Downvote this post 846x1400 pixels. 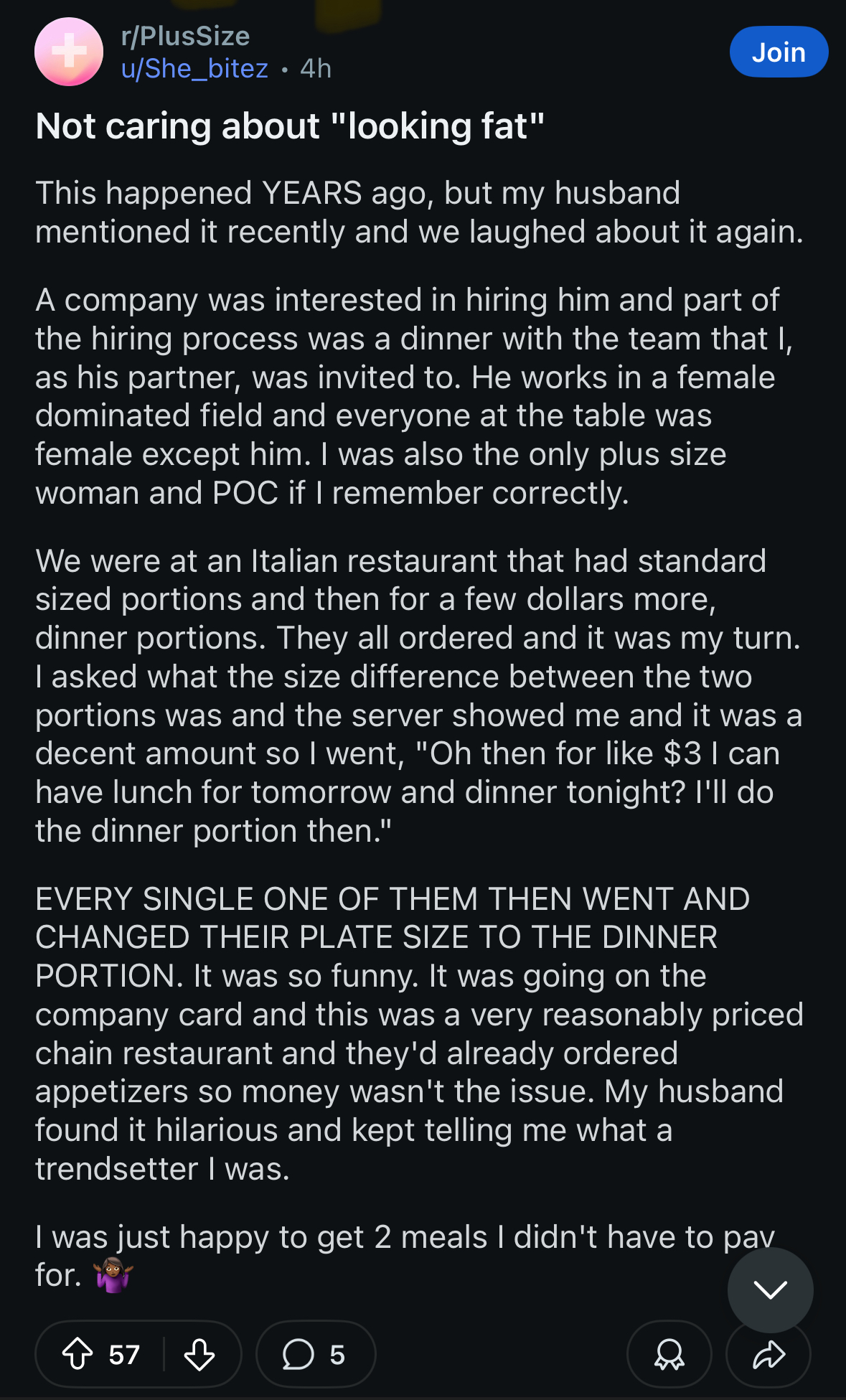199,1355
